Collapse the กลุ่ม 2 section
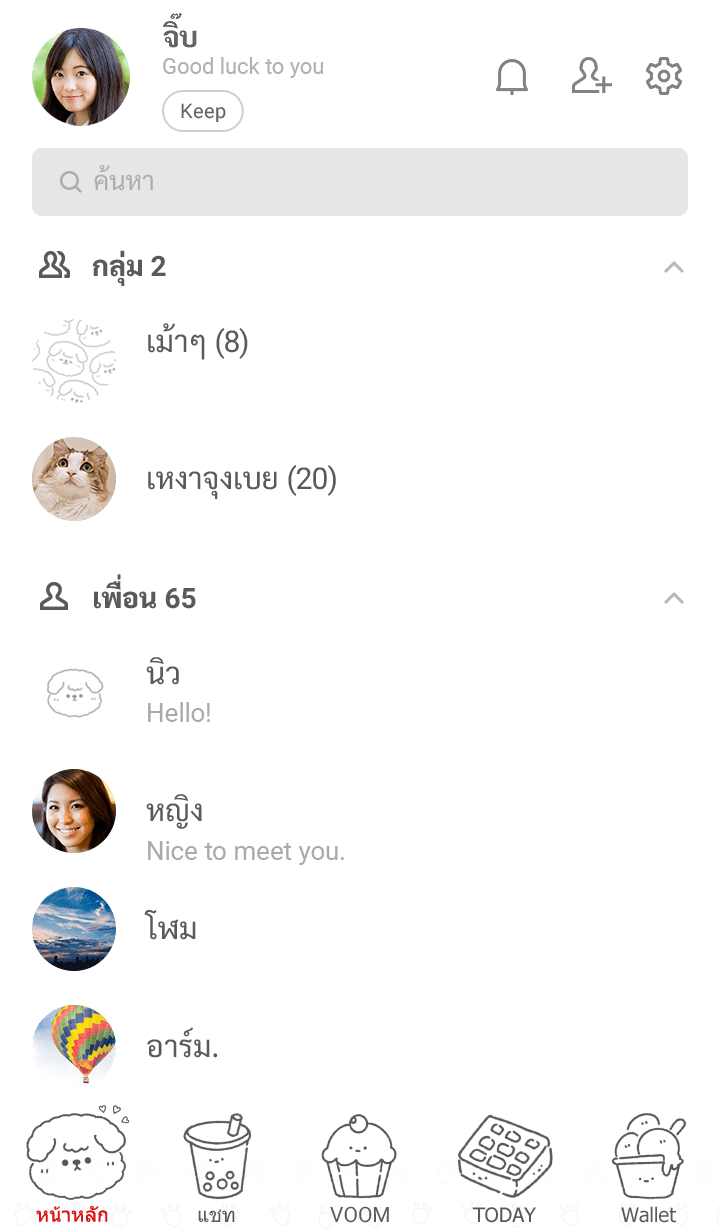Screen dimensions: 720x1232 click(674, 267)
